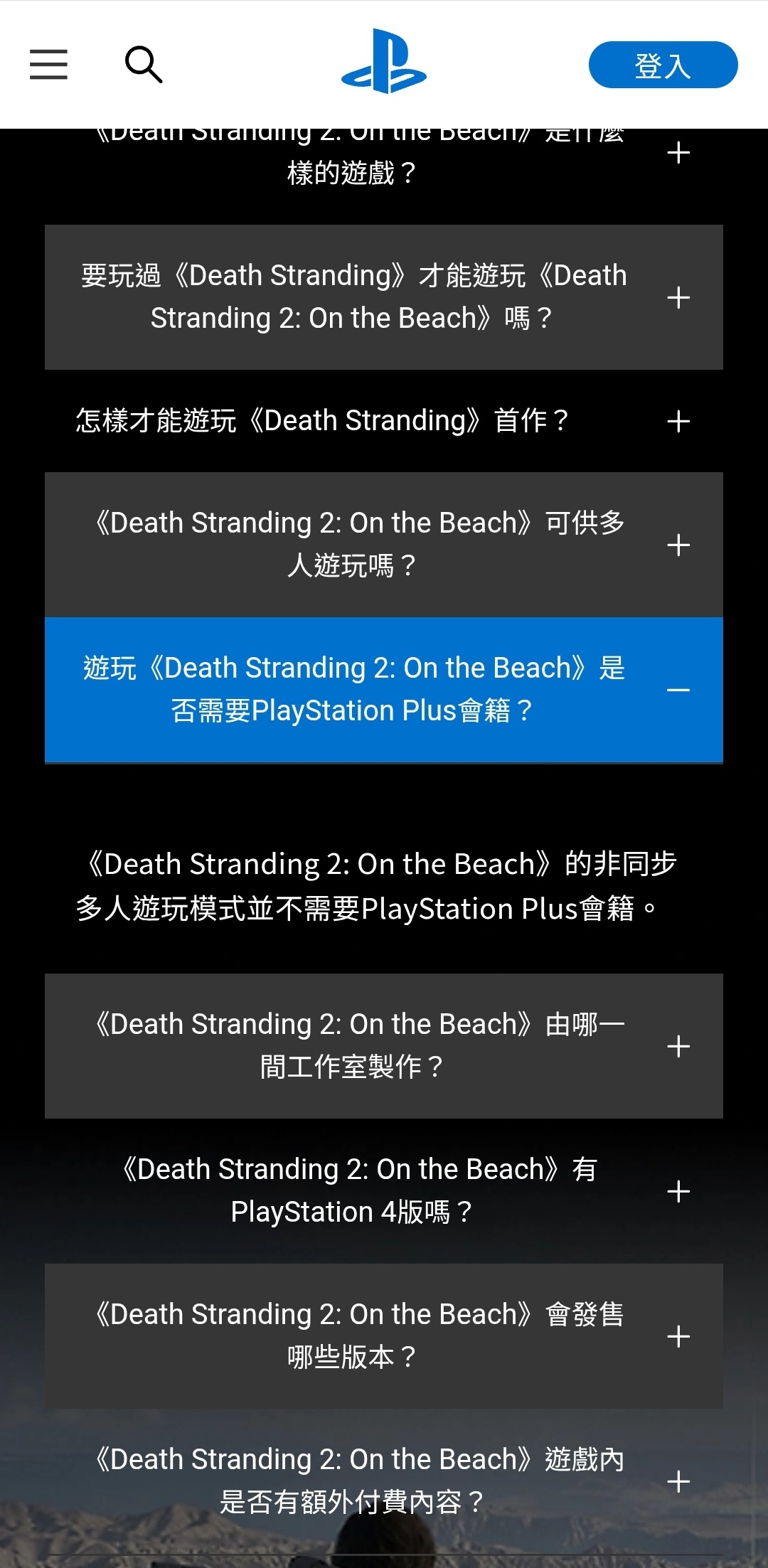This screenshot has width=768, height=1568.
Task: Go to PlayStation home via the logo
Action: pos(384,62)
